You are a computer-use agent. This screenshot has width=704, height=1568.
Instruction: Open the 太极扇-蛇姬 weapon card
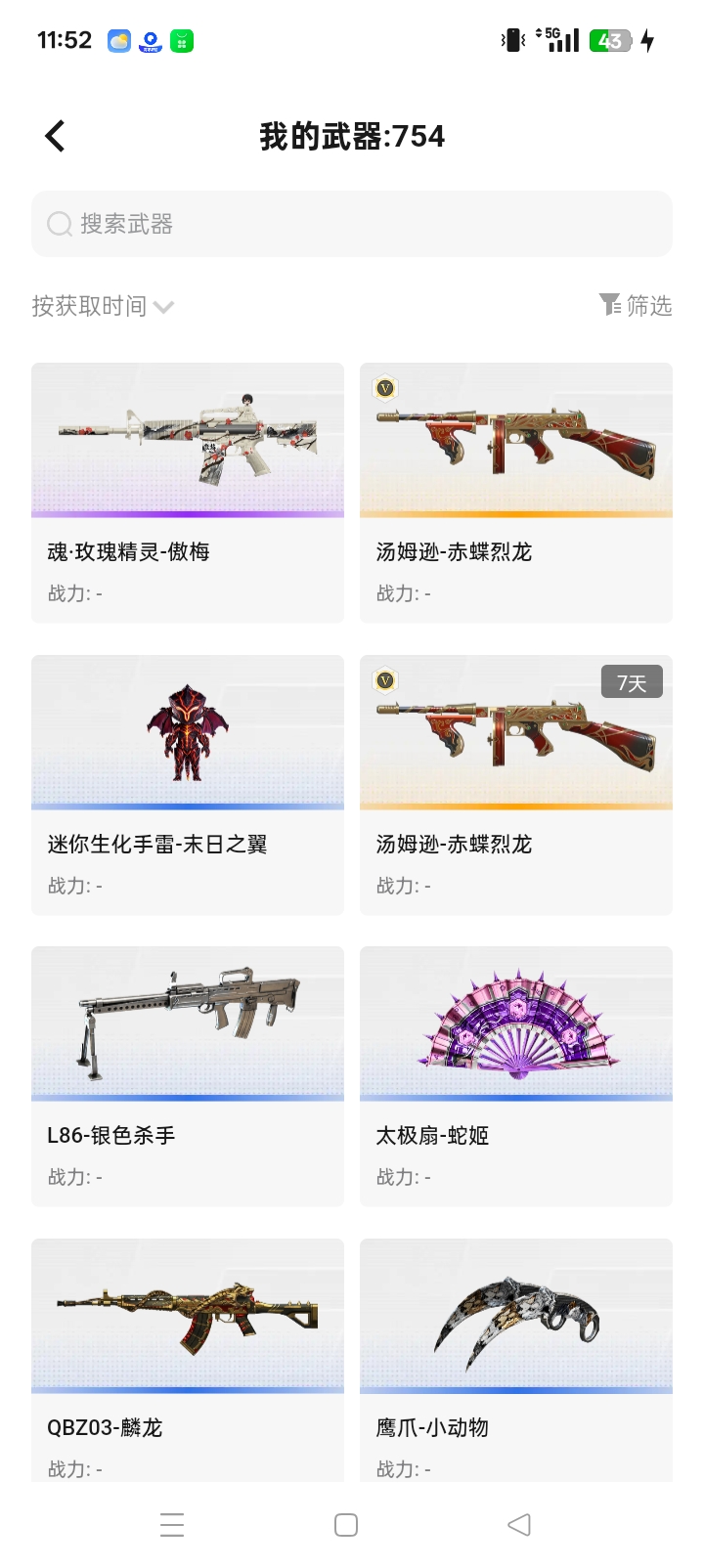pyautogui.click(x=516, y=1076)
